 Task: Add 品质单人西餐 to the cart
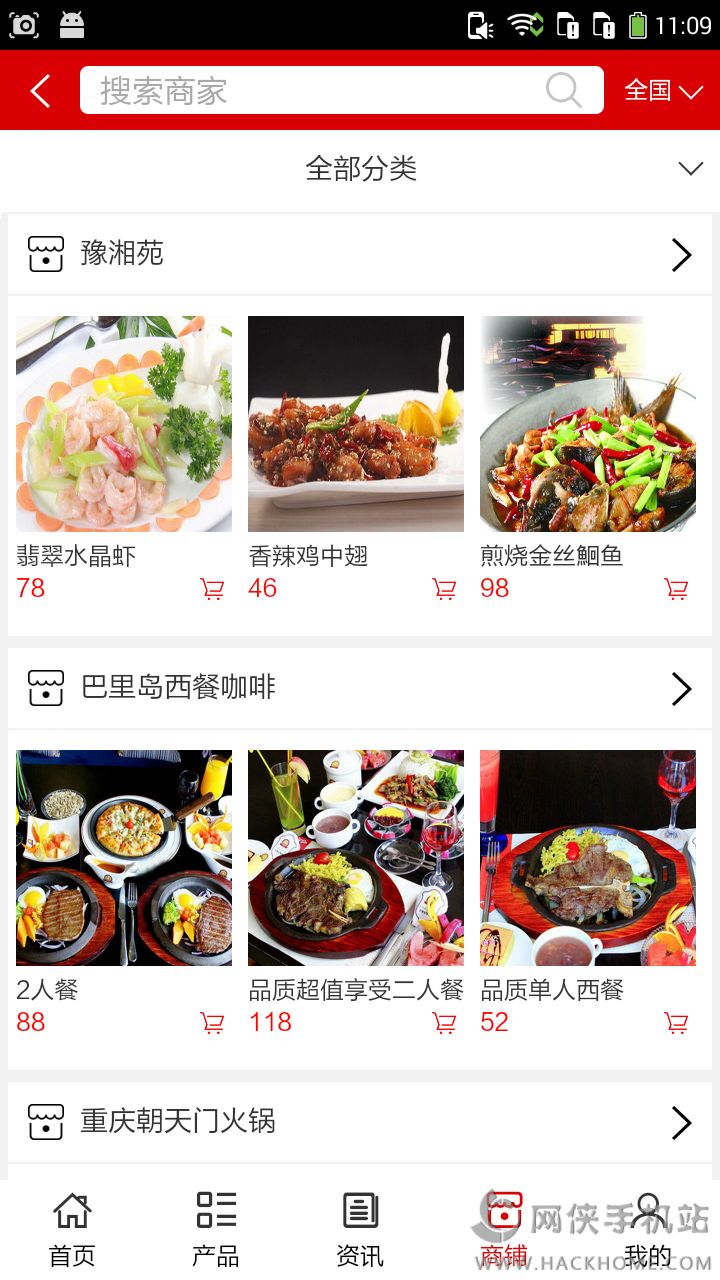676,1023
